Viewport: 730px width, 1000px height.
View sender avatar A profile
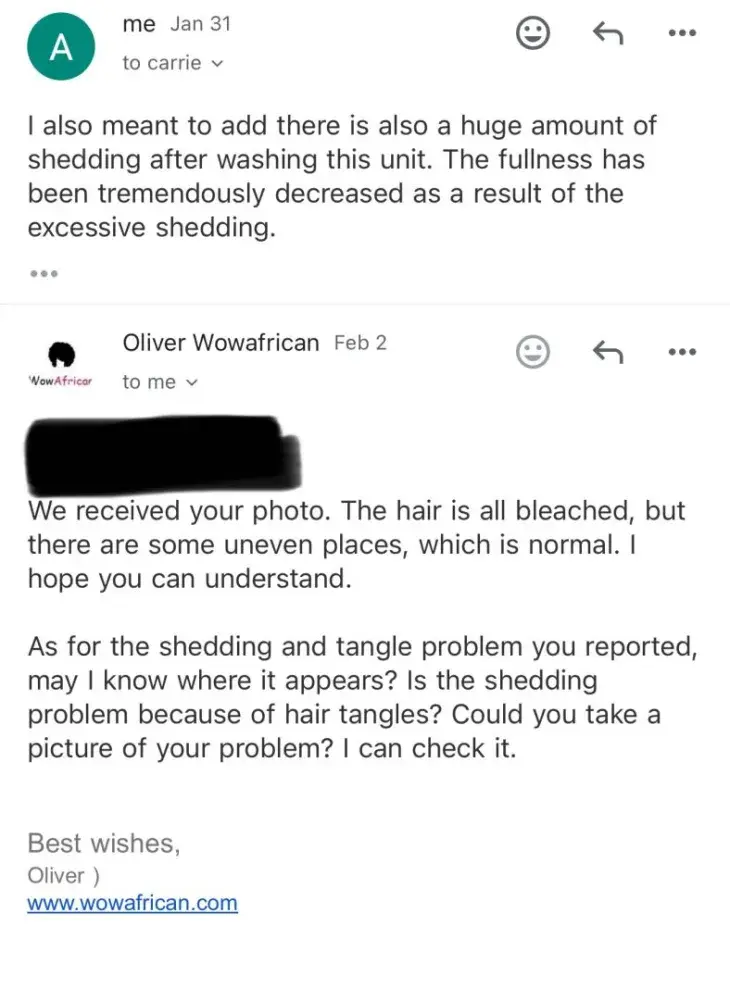point(62,50)
